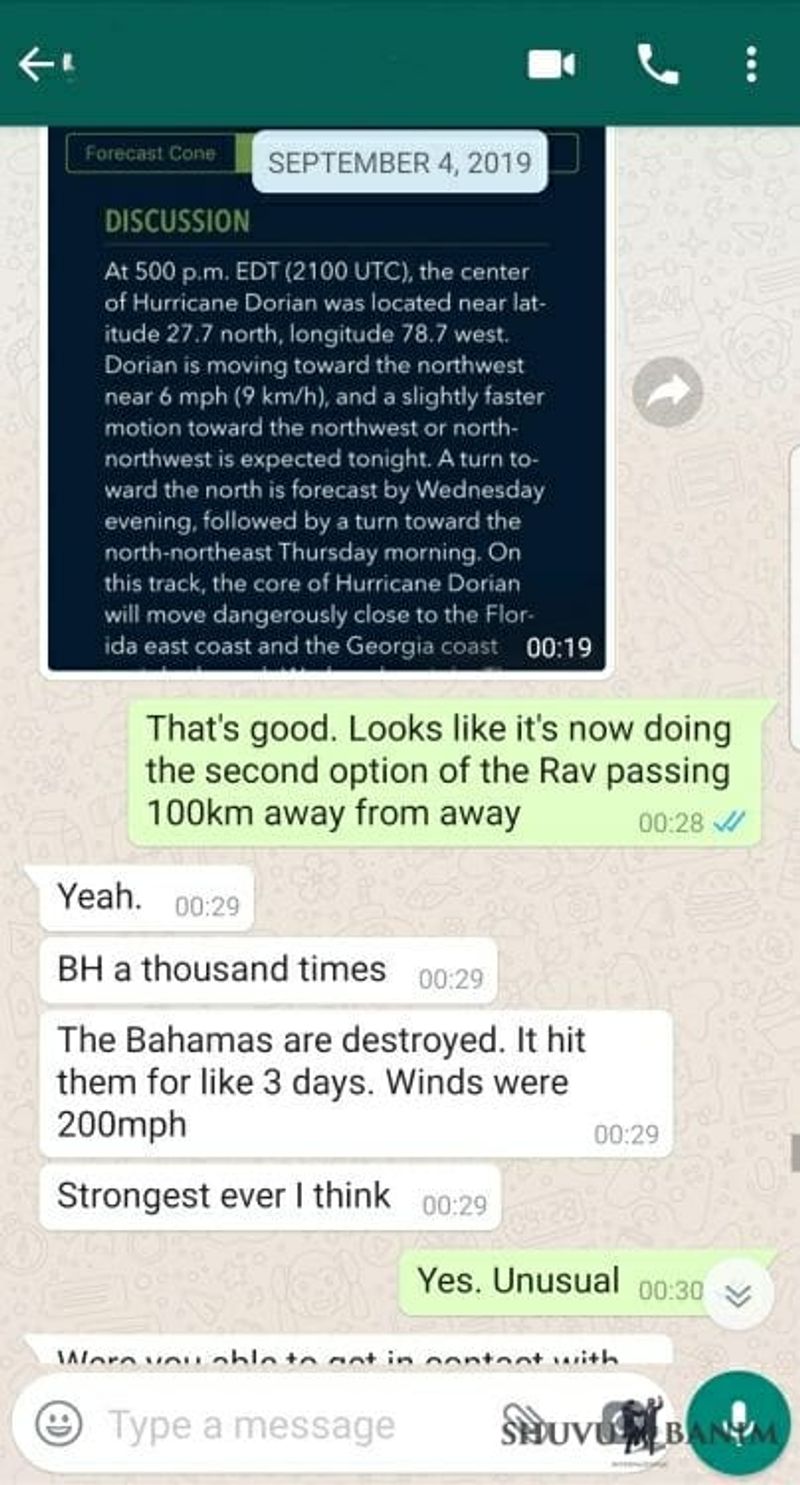Image resolution: width=800 pixels, height=1485 pixels.
Task: Start a voice call
Action: [x=657, y=66]
